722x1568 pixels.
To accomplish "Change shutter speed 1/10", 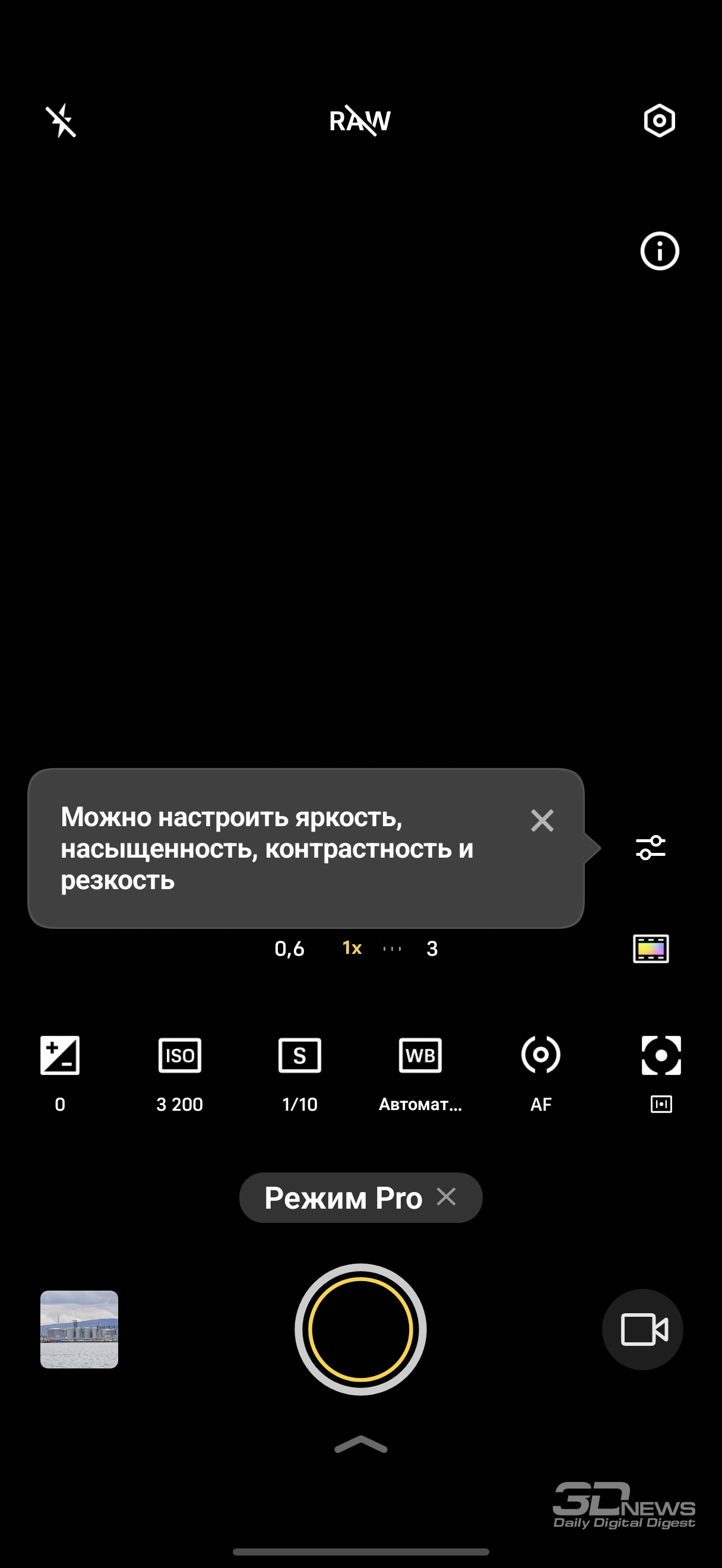I will [x=300, y=1055].
